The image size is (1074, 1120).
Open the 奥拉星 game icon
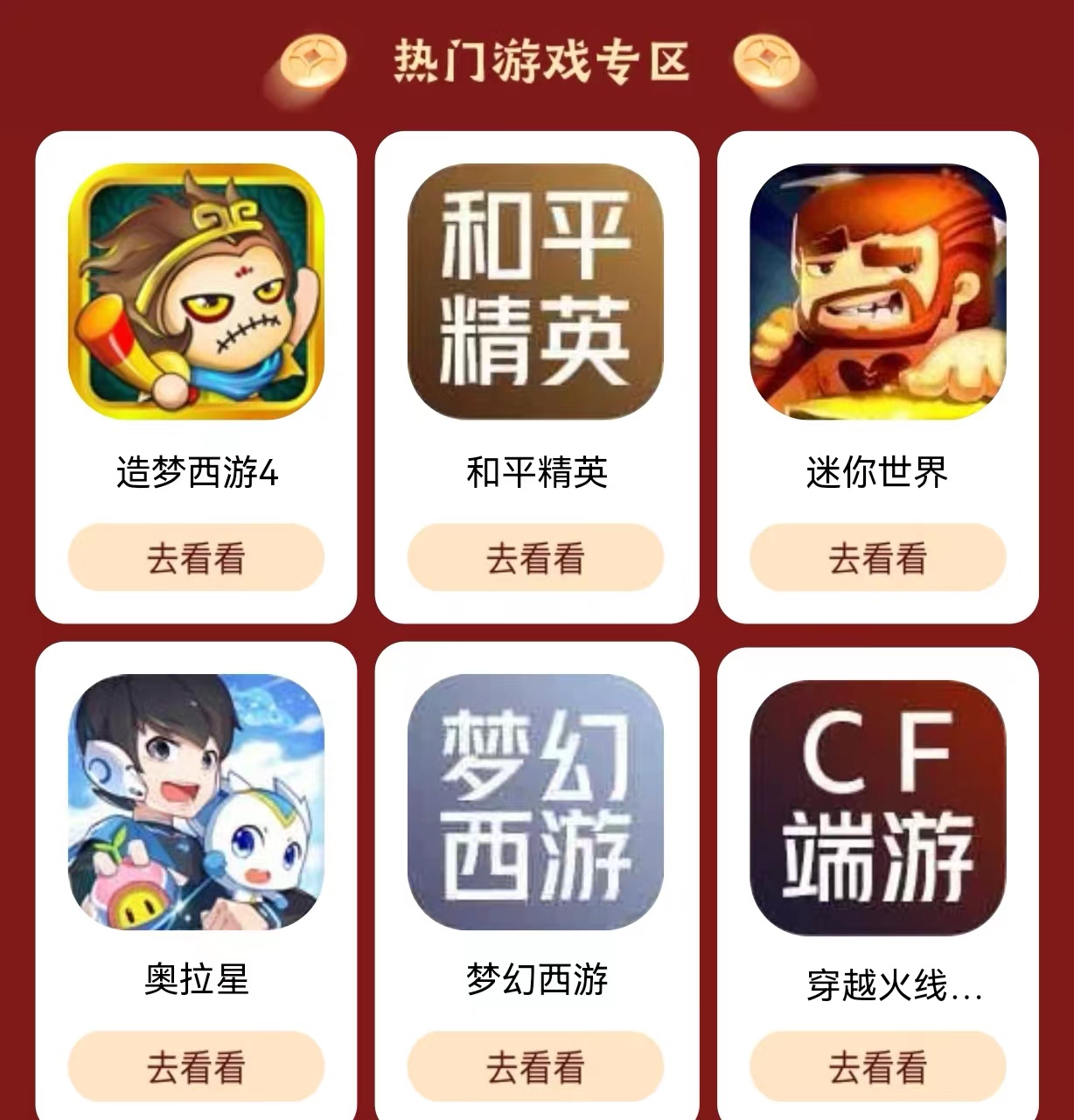[196, 802]
